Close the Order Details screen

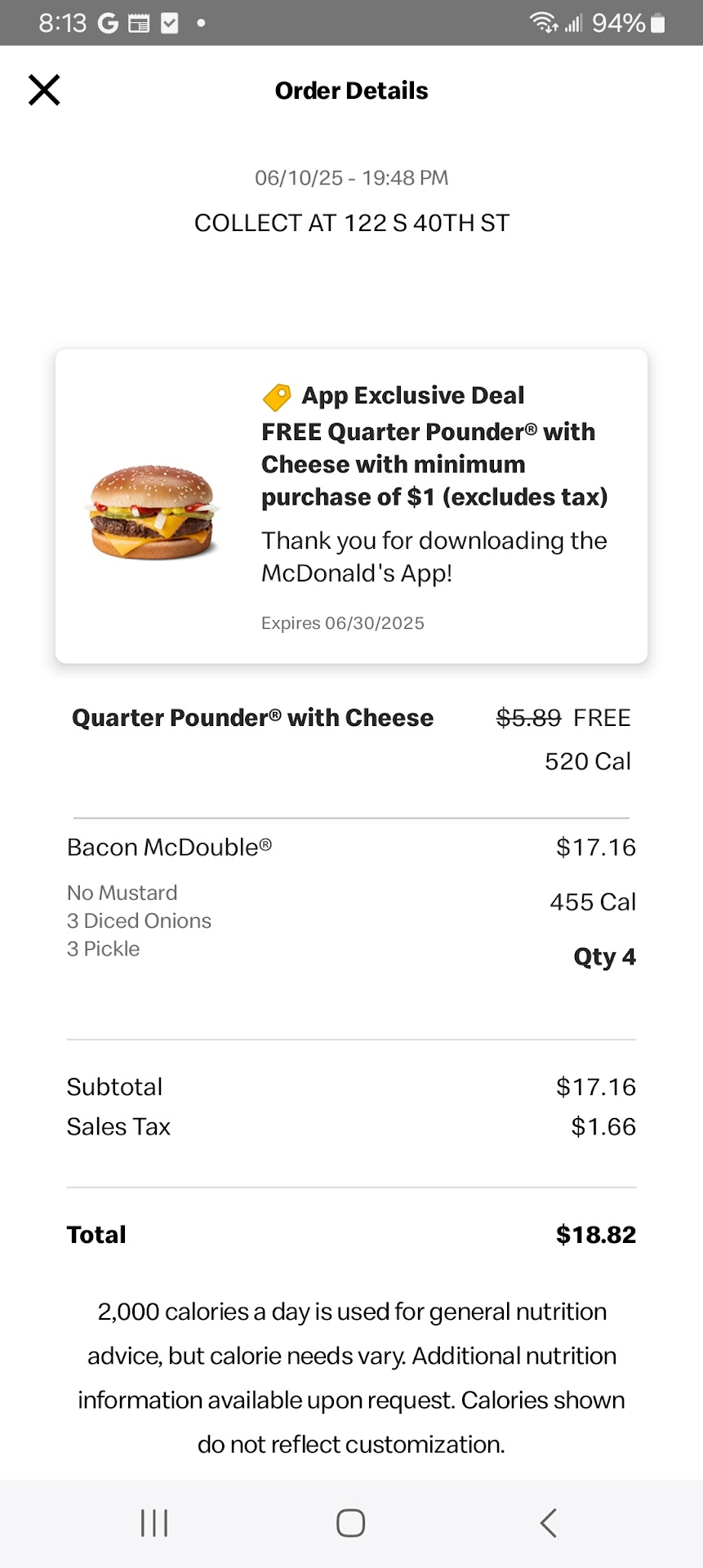coord(44,90)
